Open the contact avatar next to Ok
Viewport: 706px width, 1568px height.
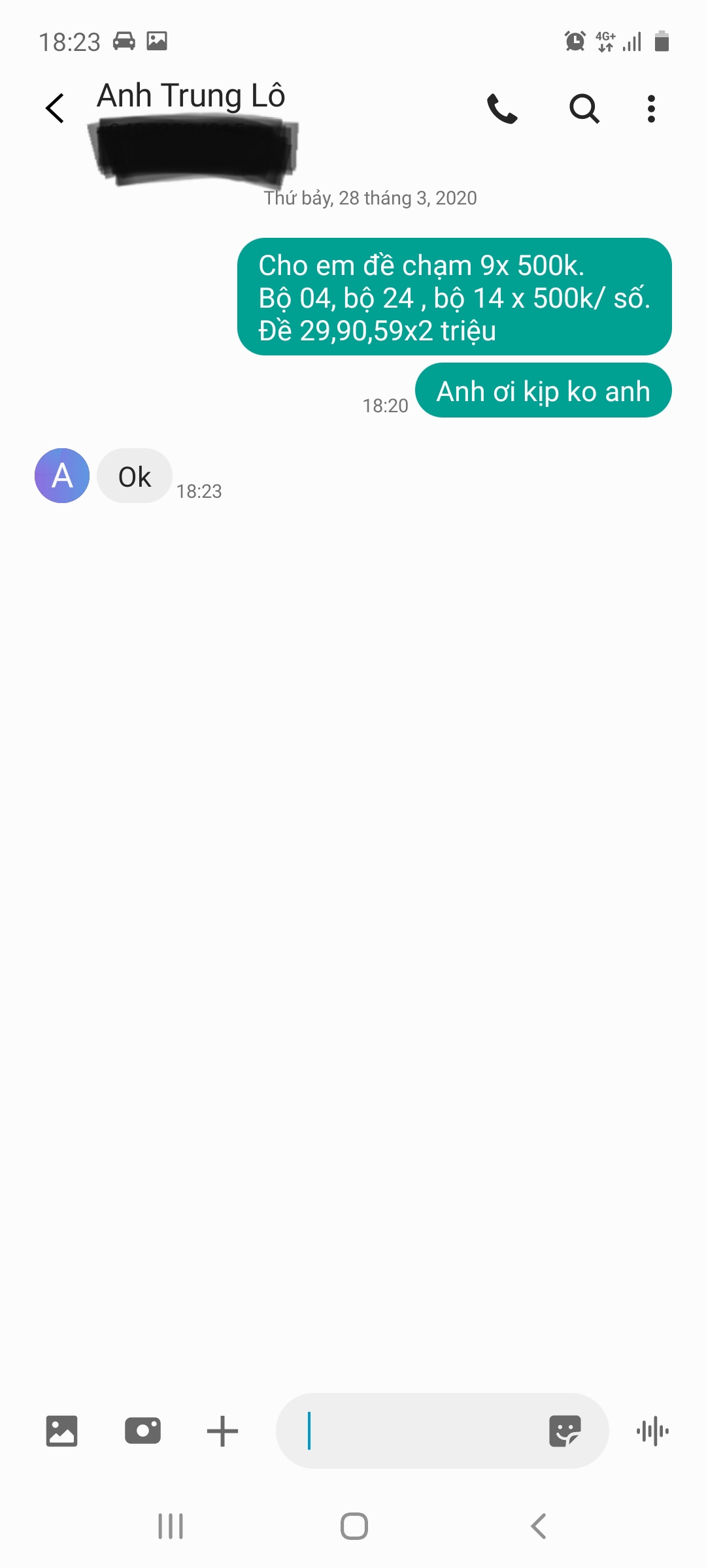(x=62, y=476)
